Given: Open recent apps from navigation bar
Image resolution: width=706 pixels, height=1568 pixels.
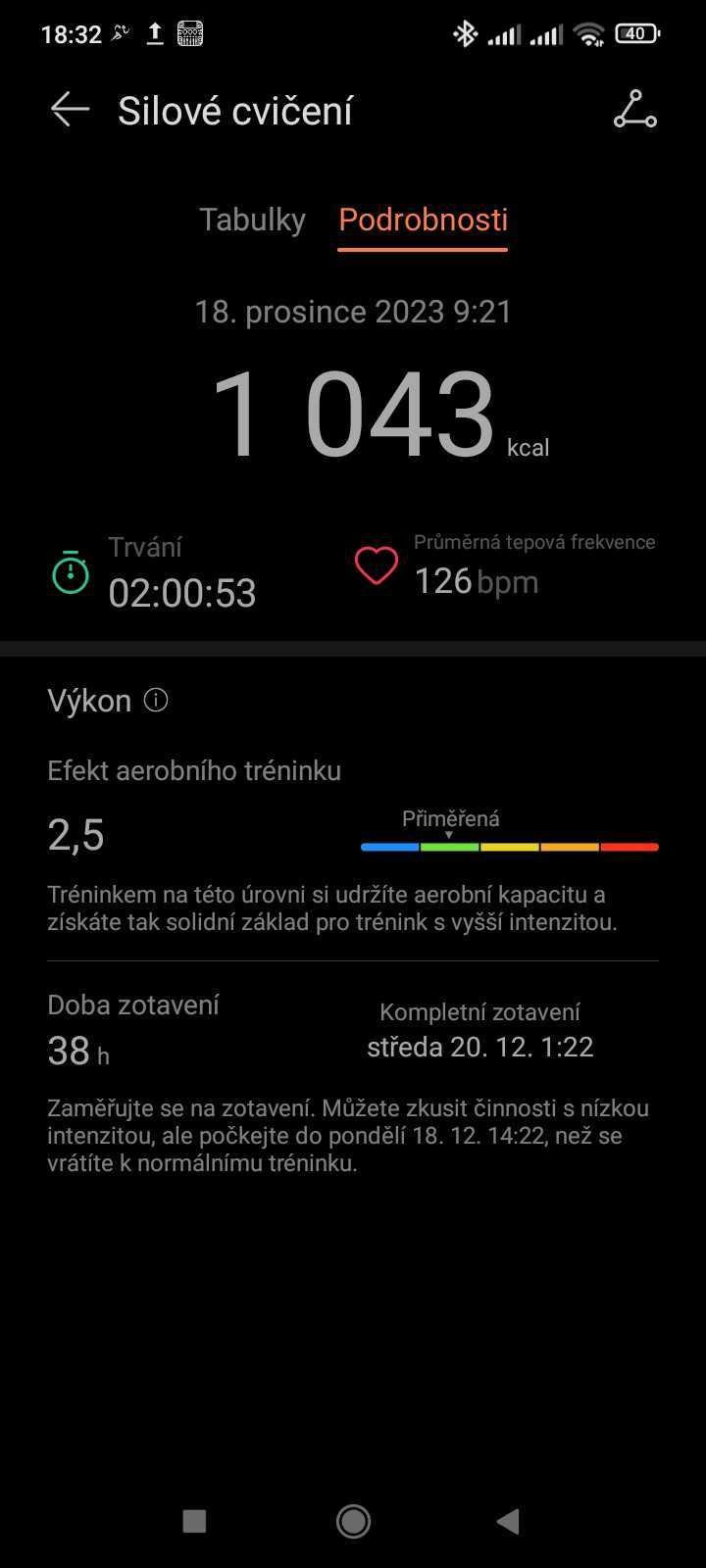Looking at the screenshot, I should pos(194,1521).
